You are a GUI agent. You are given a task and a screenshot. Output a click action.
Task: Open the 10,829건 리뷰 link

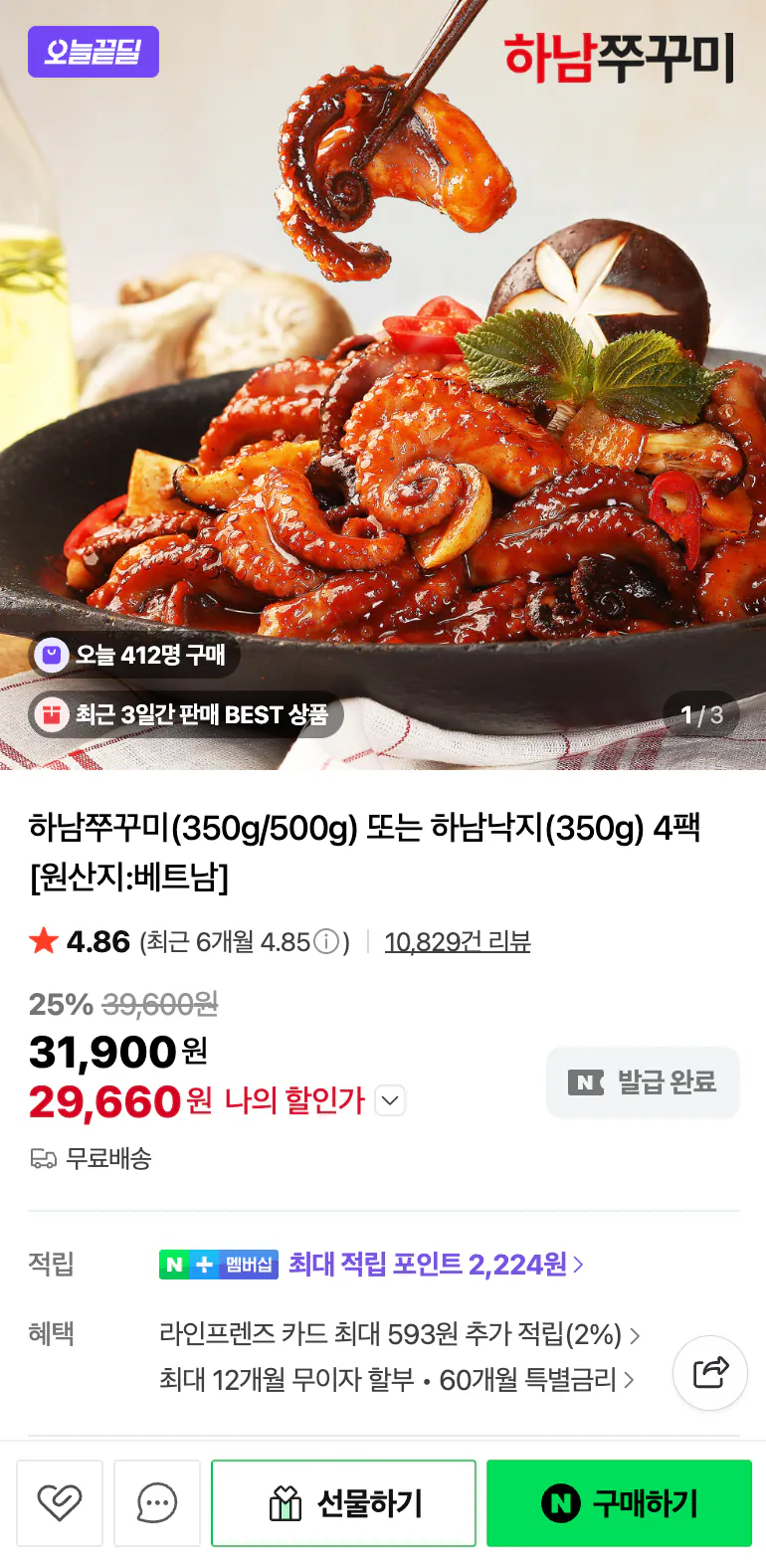(x=456, y=939)
